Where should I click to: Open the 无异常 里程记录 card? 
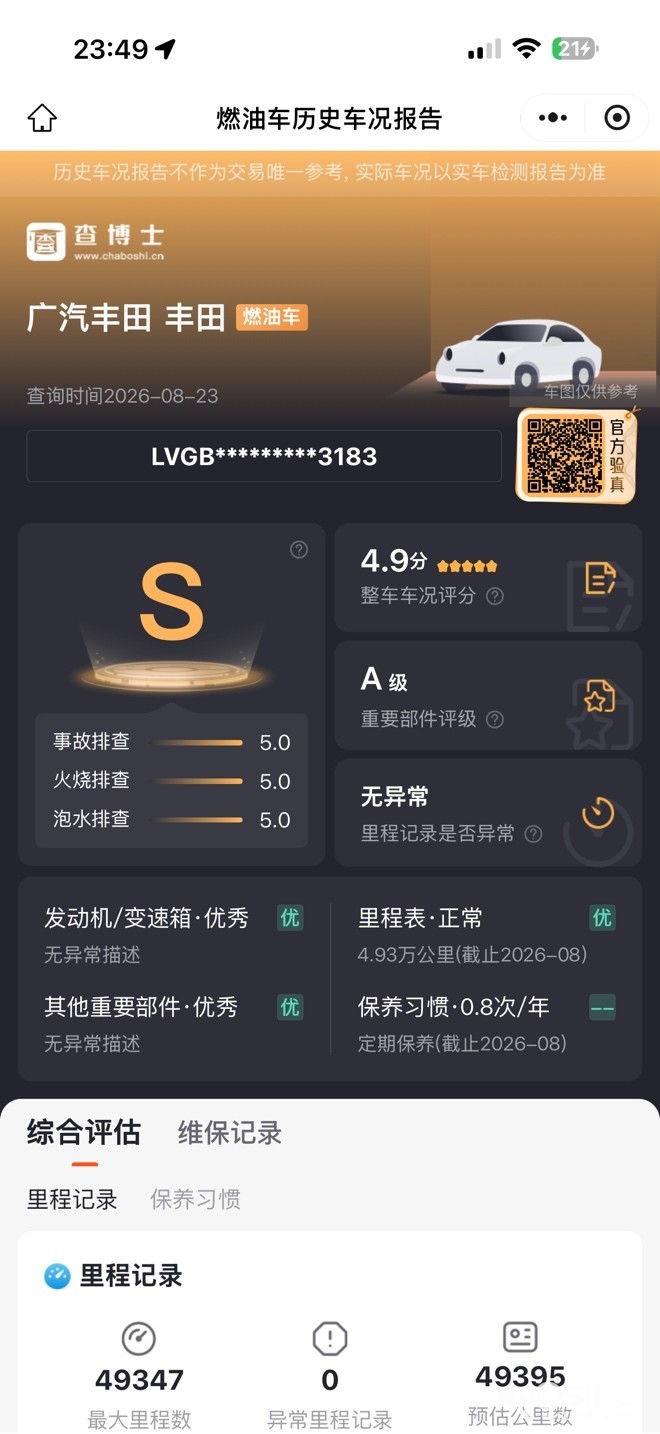pos(488,813)
